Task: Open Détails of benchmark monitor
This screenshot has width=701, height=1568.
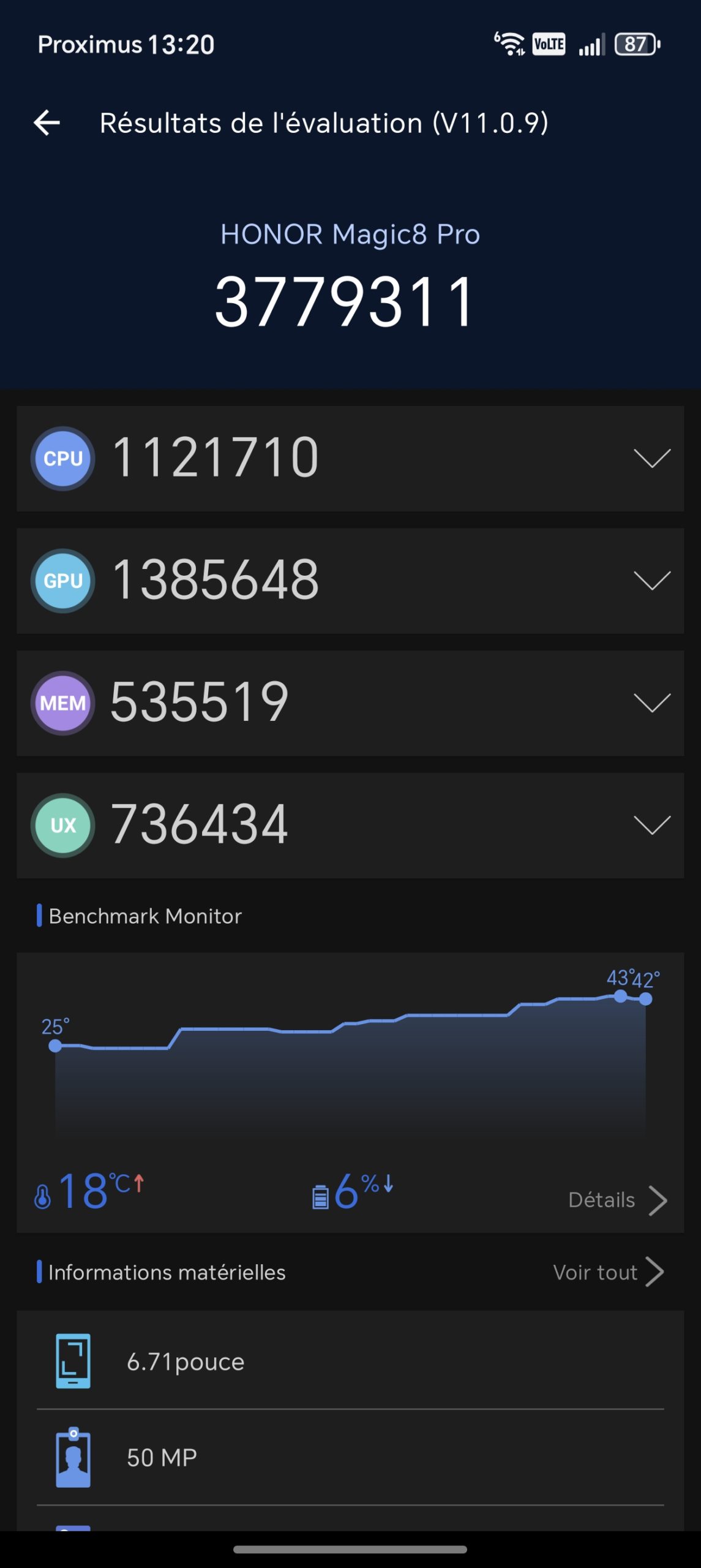Action: click(x=617, y=1200)
